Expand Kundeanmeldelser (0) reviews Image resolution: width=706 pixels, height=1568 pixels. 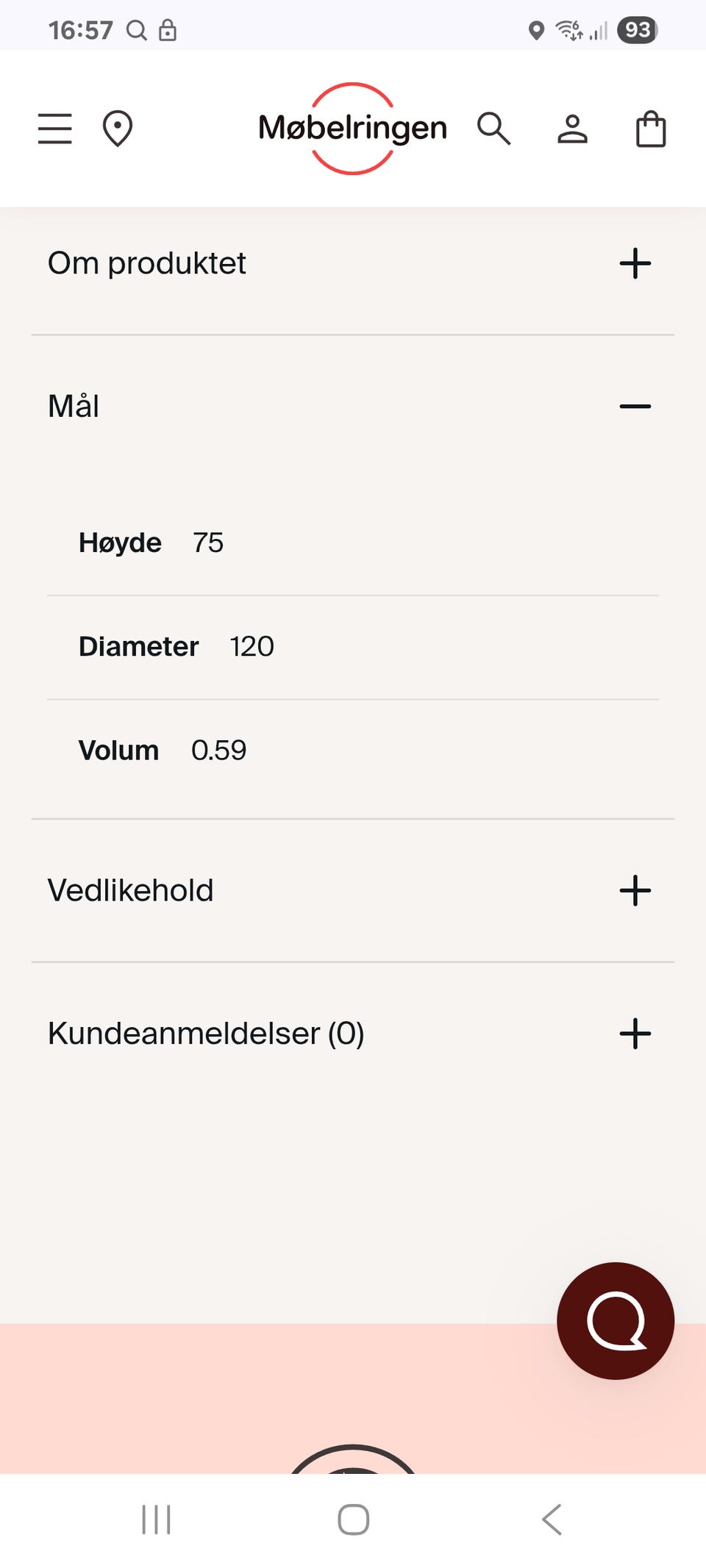point(635,1034)
